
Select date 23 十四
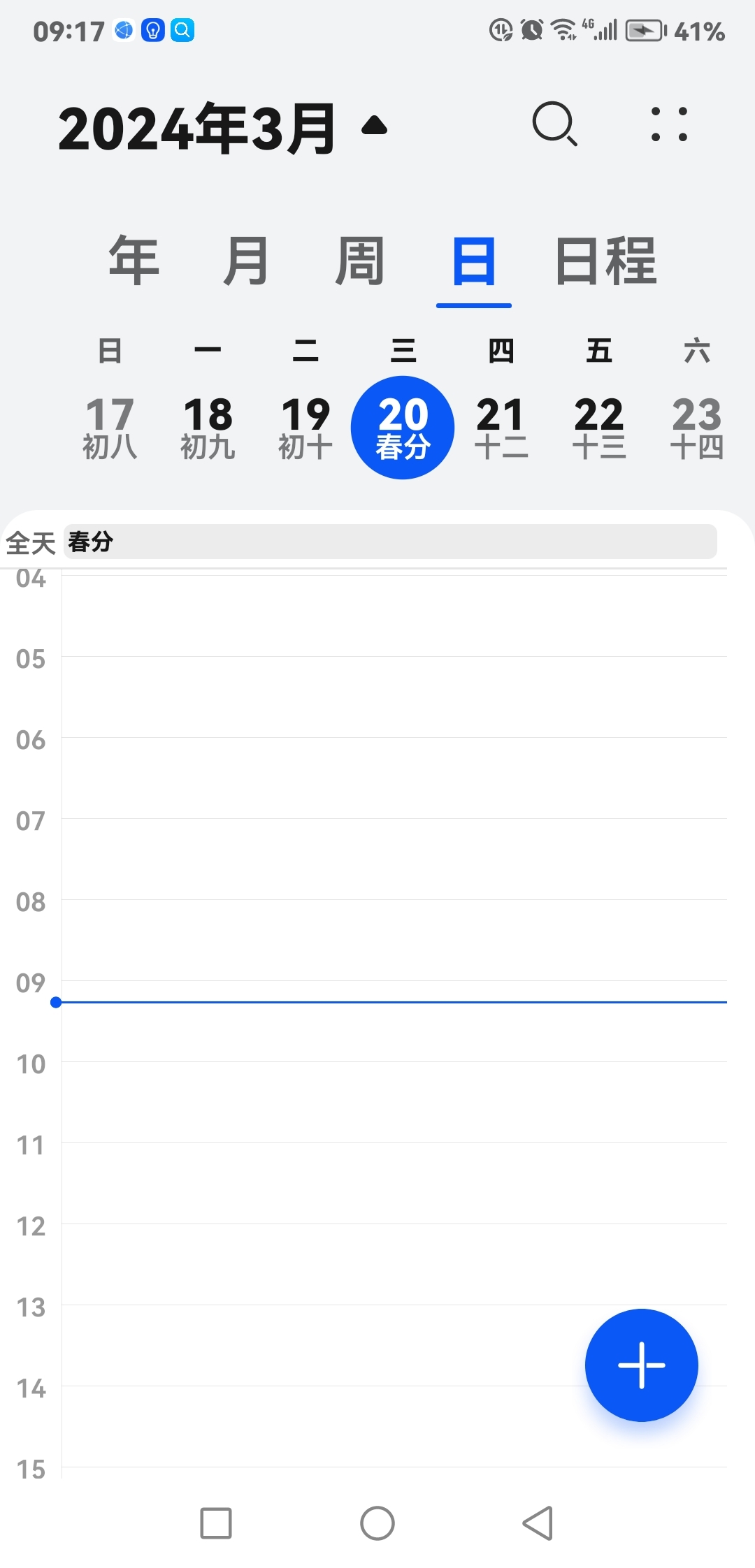point(697,428)
